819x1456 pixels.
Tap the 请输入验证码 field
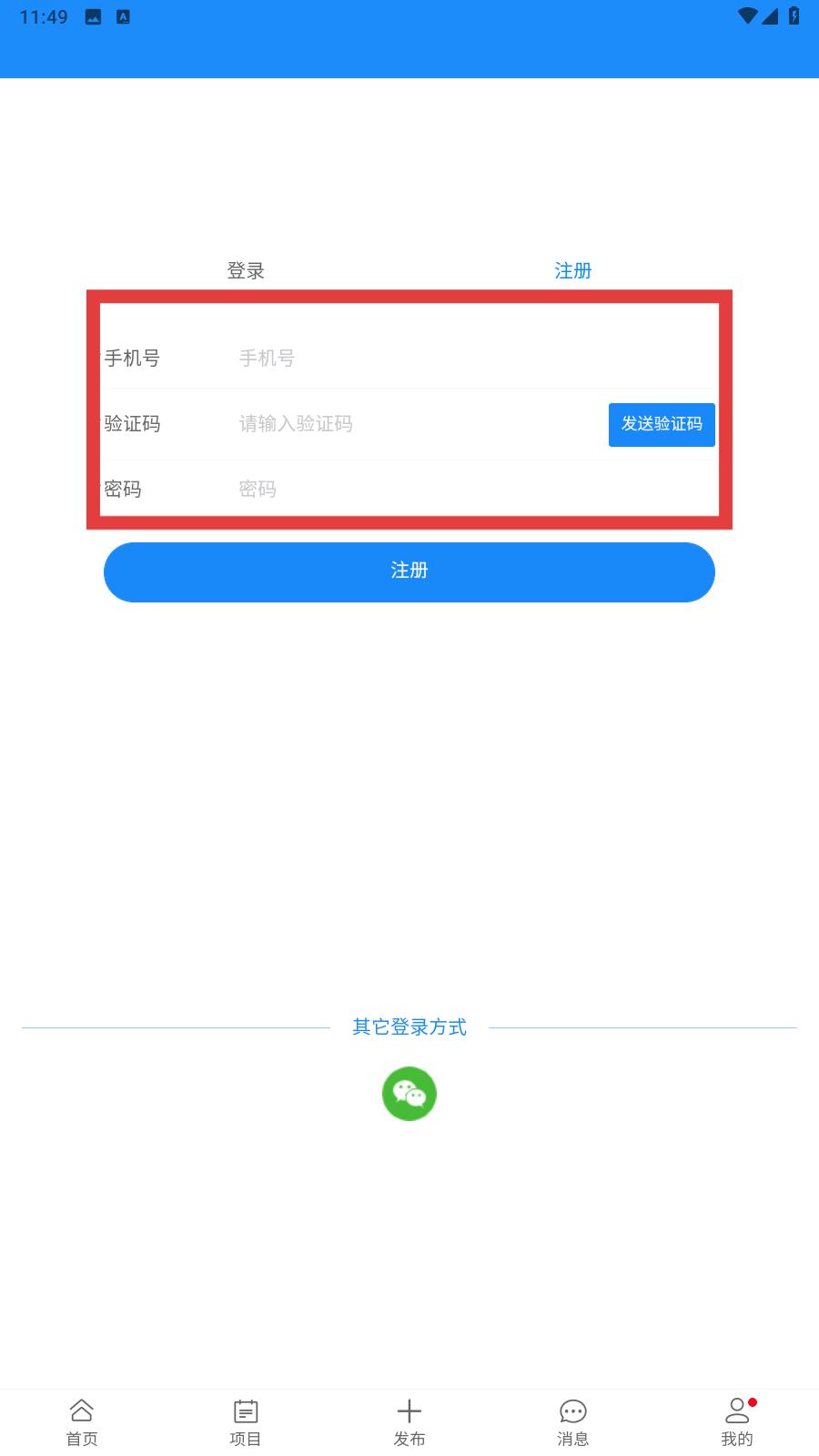point(419,424)
